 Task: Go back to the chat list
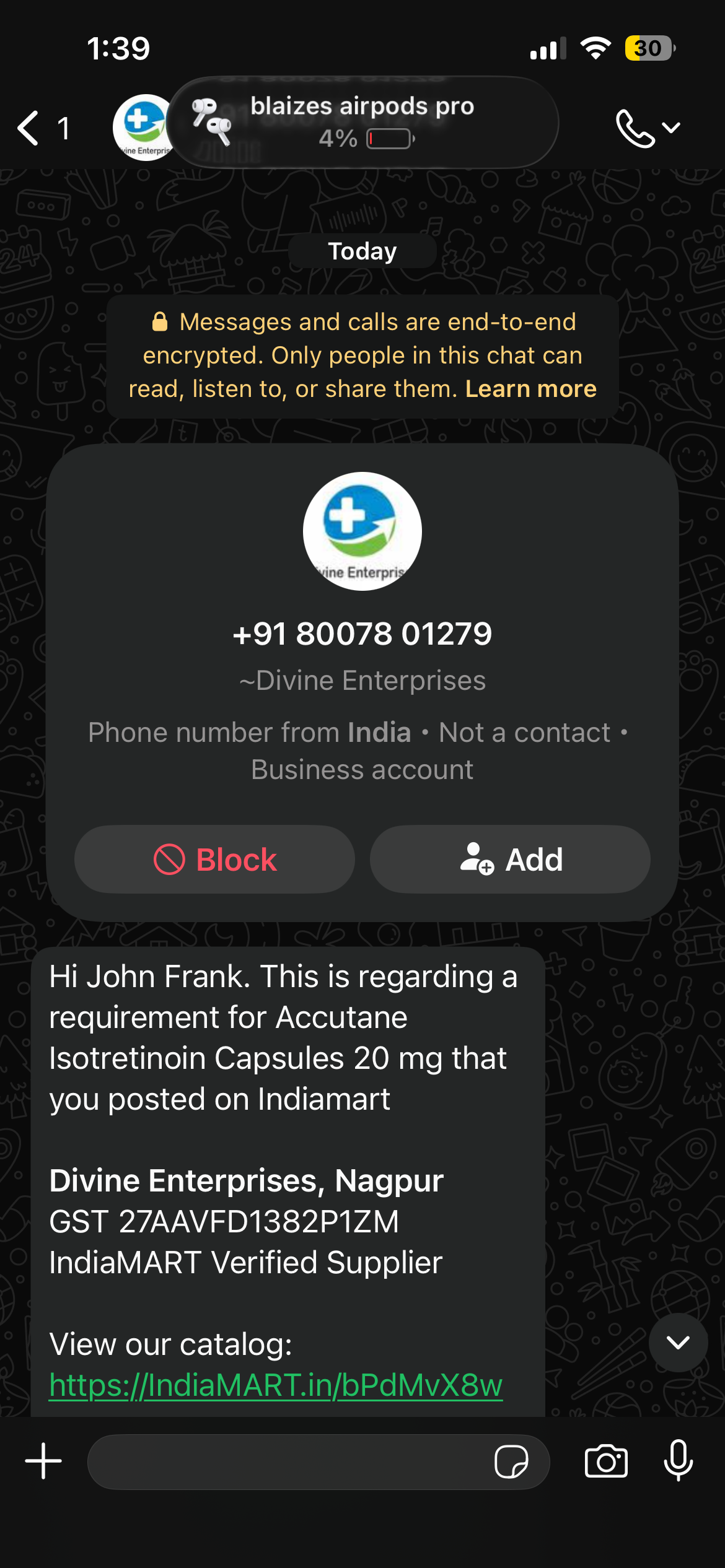tap(42, 128)
